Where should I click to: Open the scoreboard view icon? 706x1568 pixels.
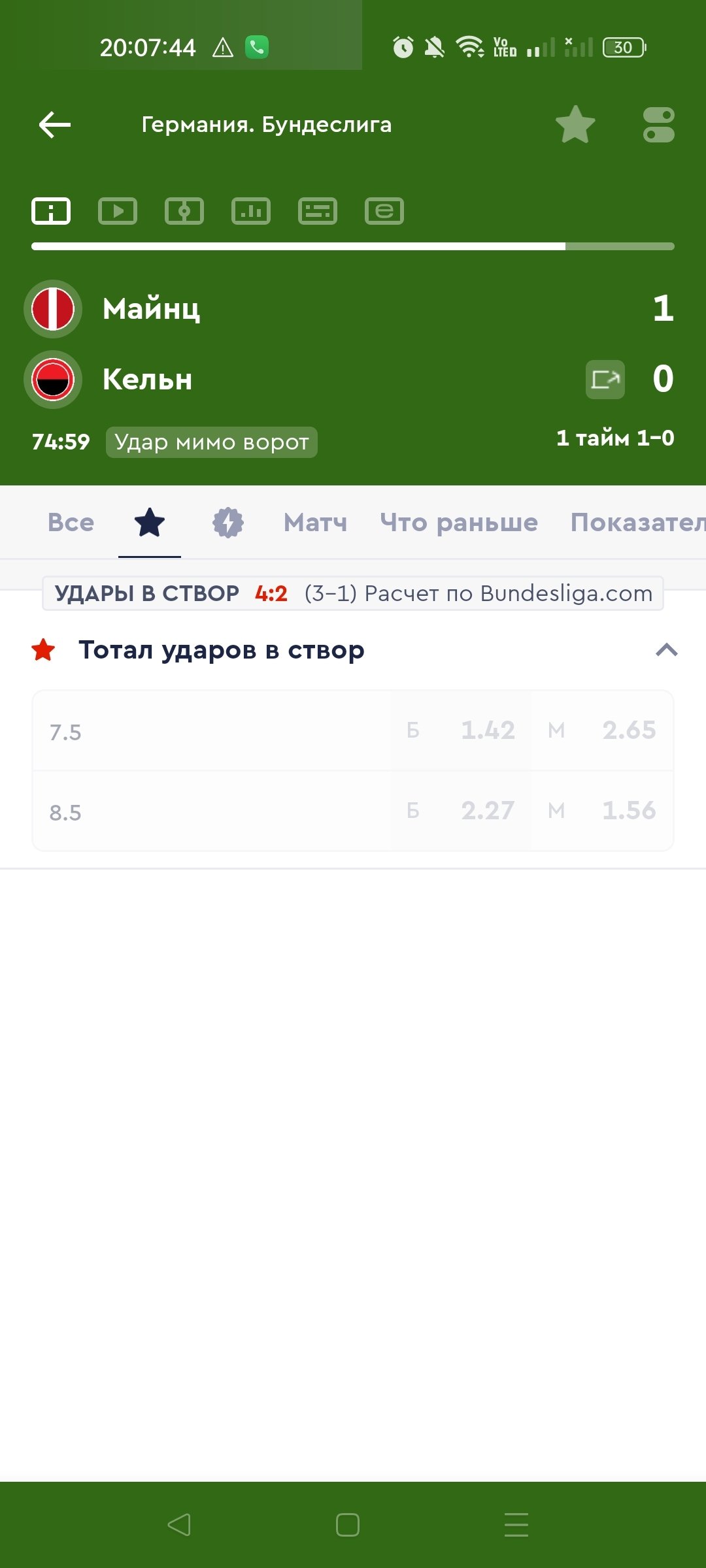(x=318, y=211)
